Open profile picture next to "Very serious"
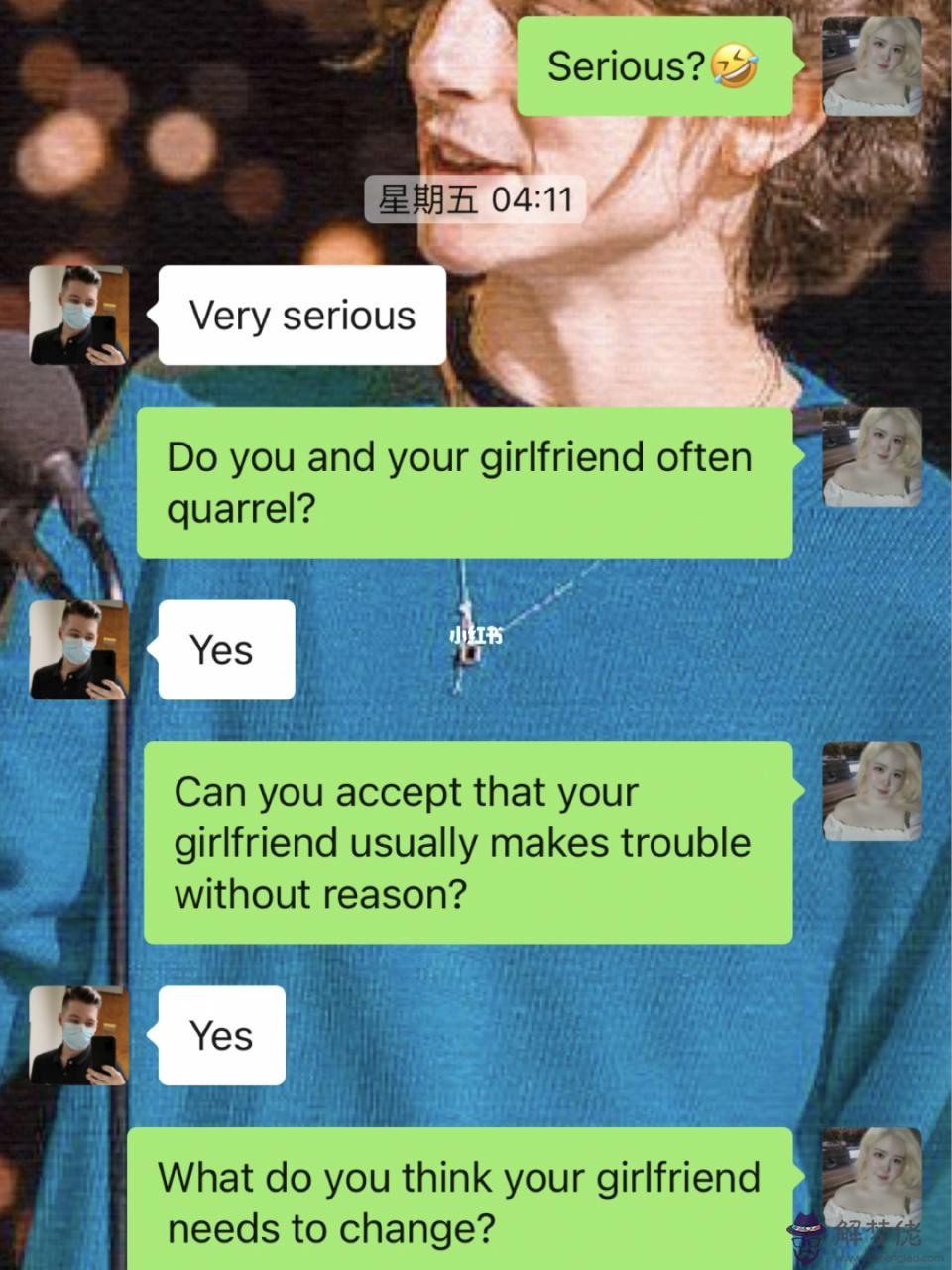Image resolution: width=952 pixels, height=1270 pixels. pos(79,315)
